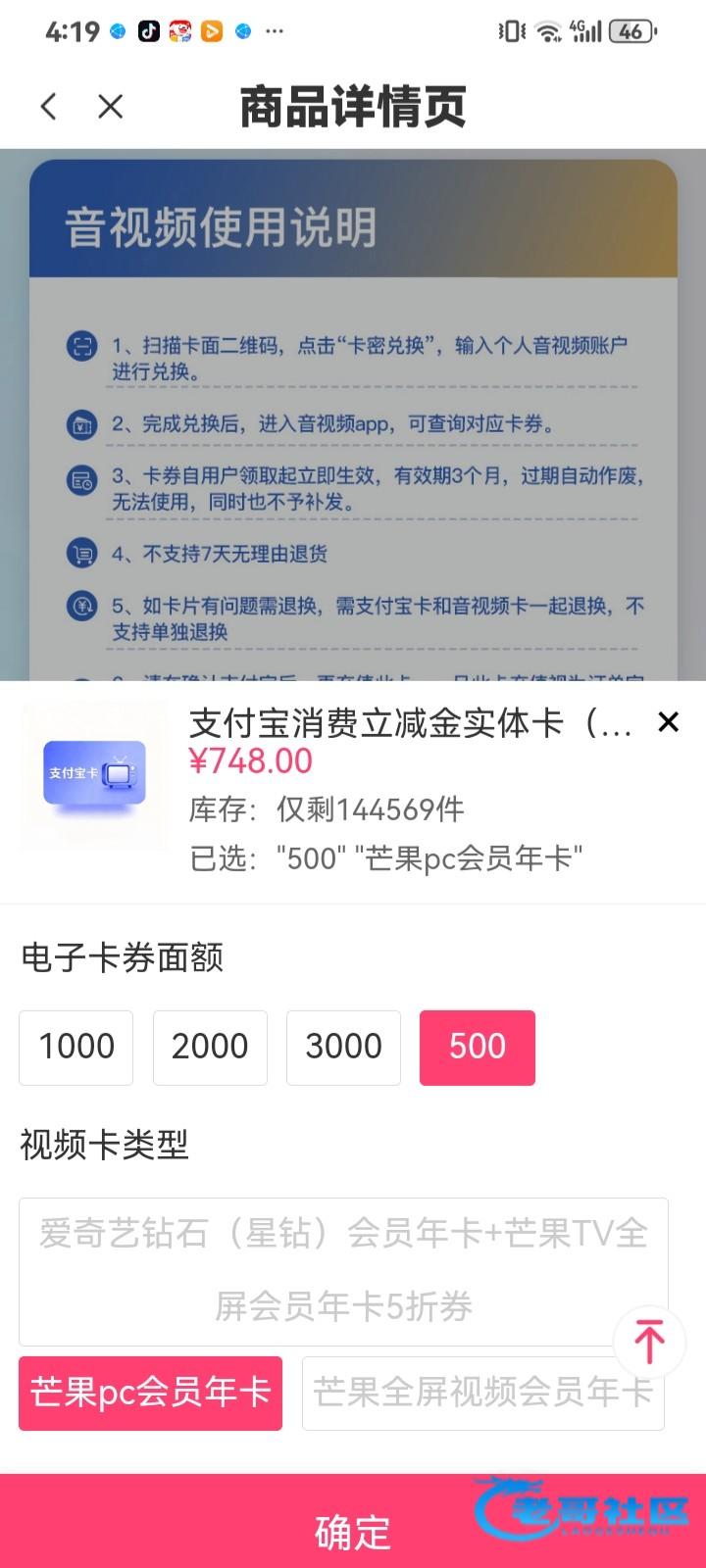Choose the 2000 card value
The width and height of the screenshot is (706, 1568).
click(210, 1047)
